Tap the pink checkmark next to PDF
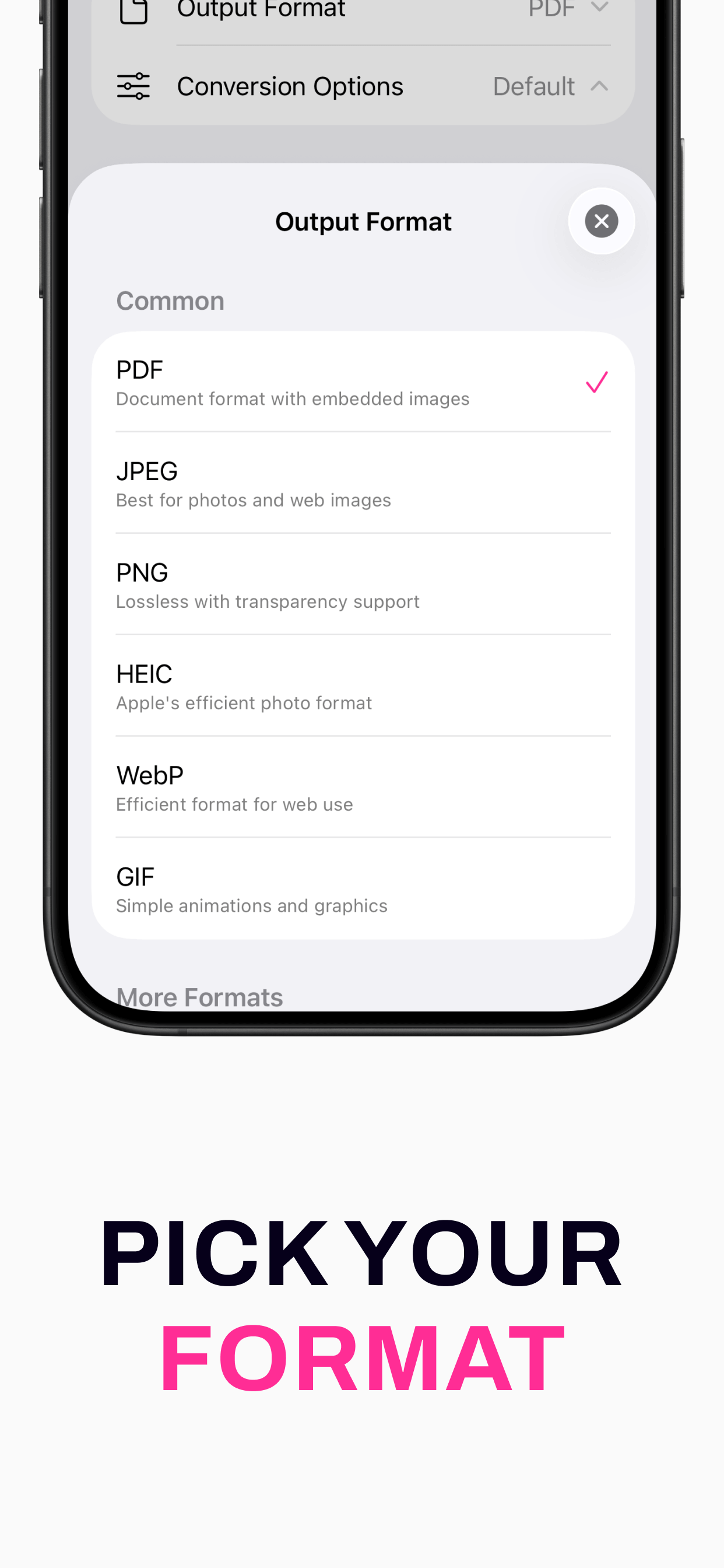Viewport: 724px width, 1568px height. point(595,382)
